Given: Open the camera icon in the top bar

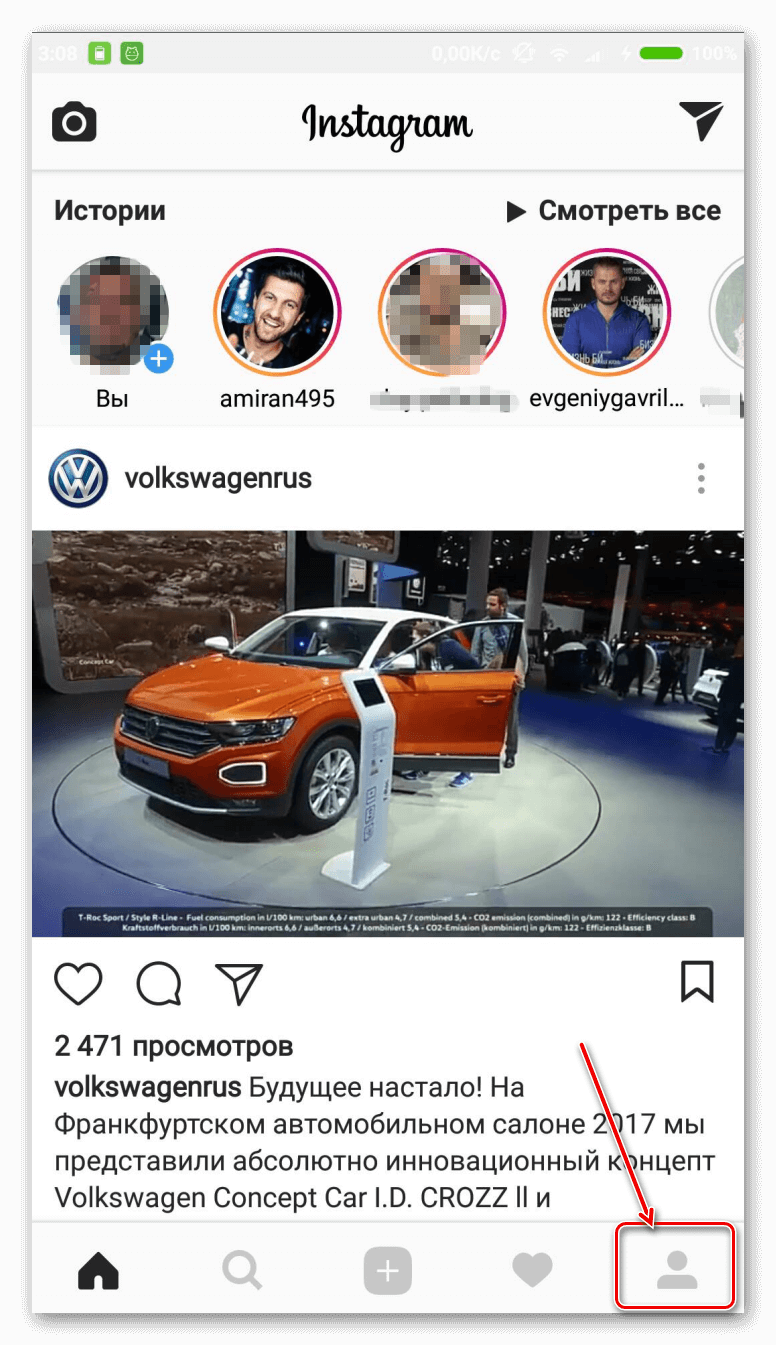Looking at the screenshot, I should (x=74, y=123).
